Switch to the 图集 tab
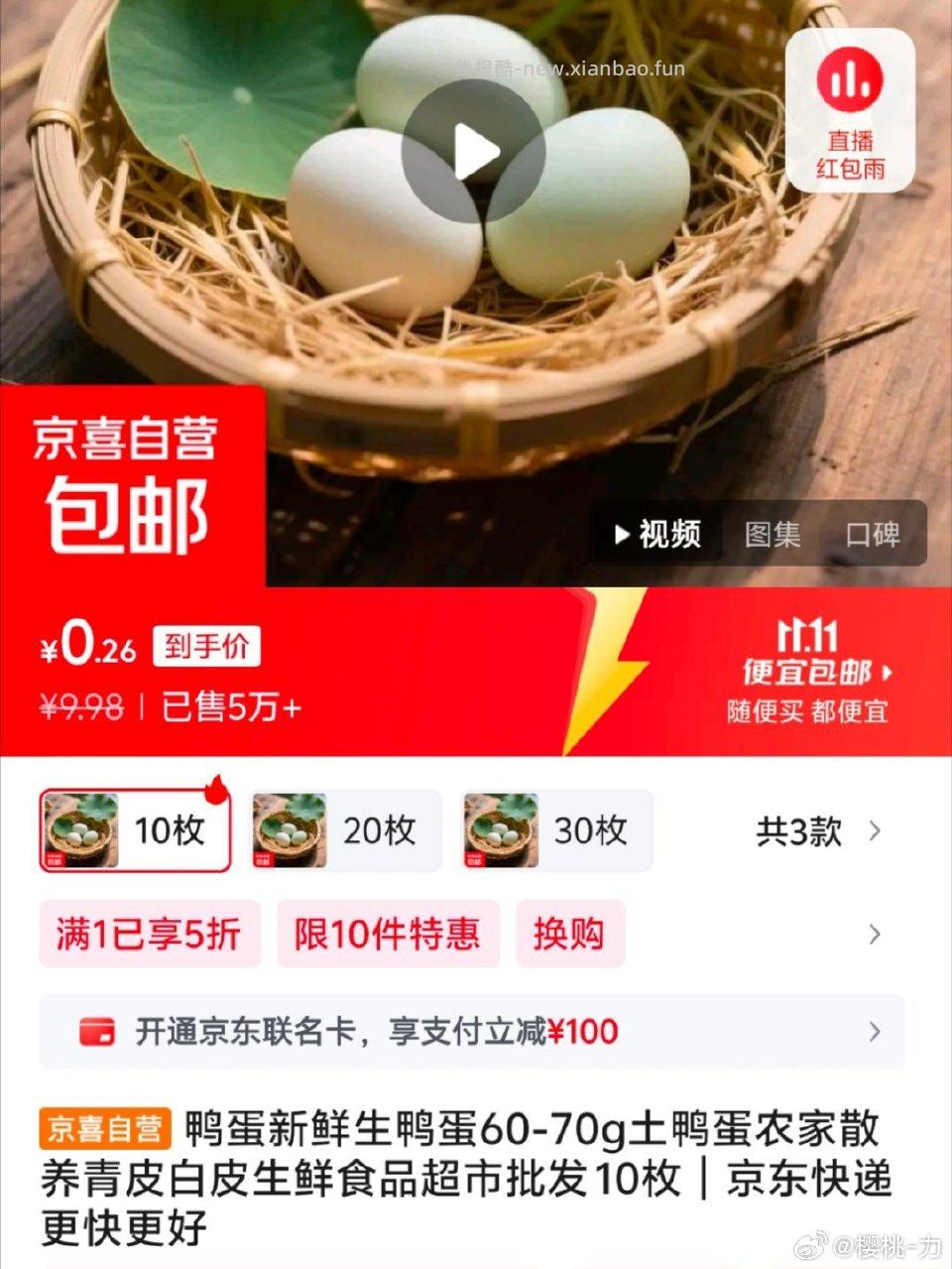The height and width of the screenshot is (1269, 952). point(773,535)
